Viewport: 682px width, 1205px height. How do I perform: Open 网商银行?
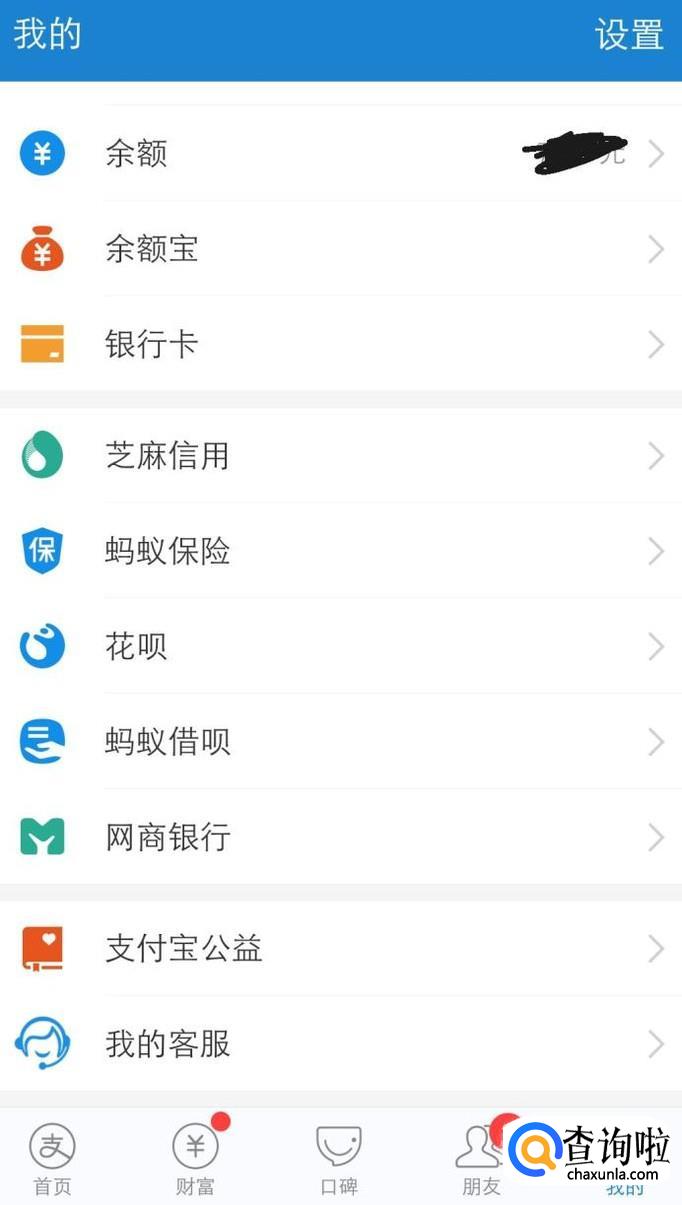click(340, 837)
